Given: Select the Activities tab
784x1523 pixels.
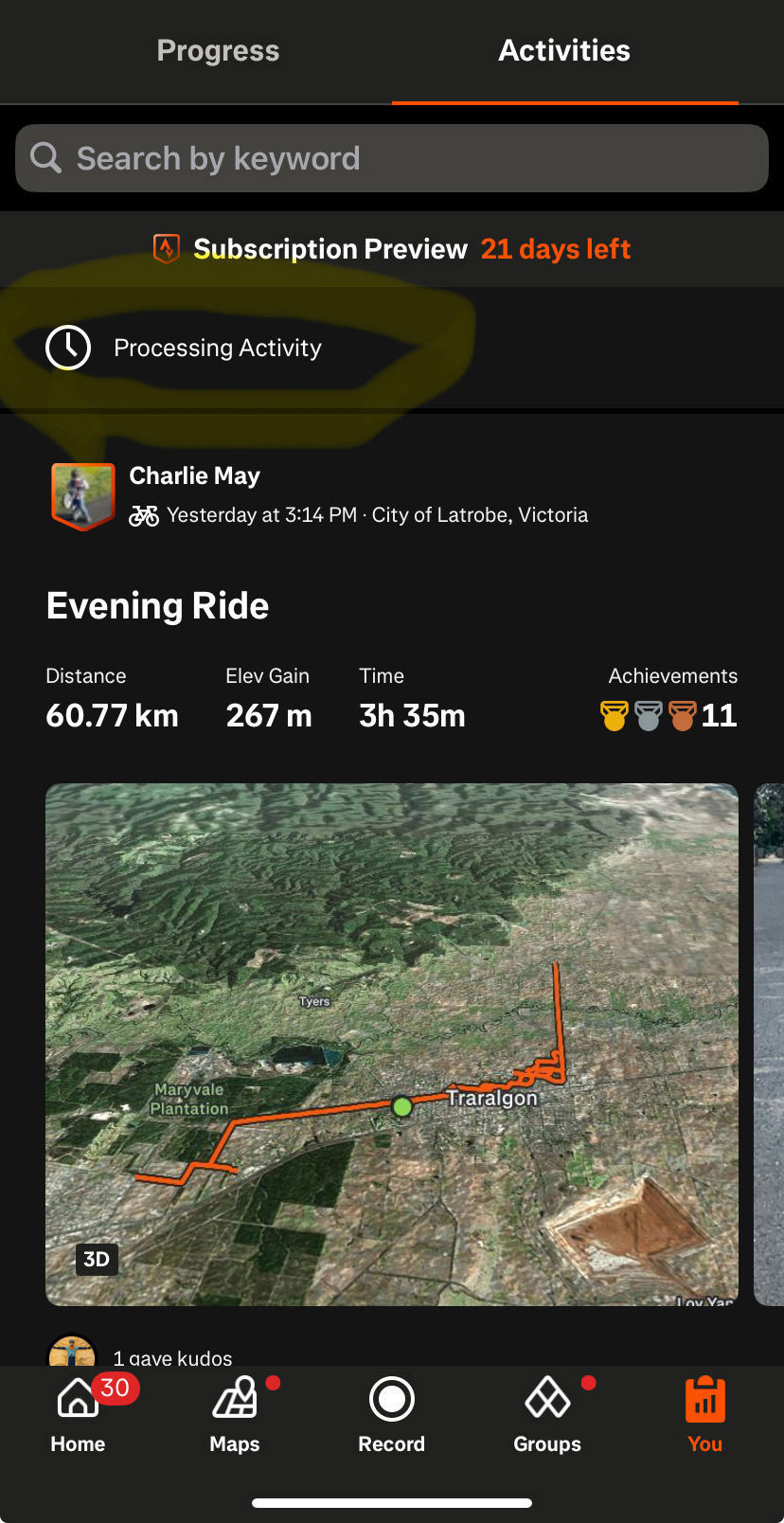Looking at the screenshot, I should pyautogui.click(x=564, y=51).
